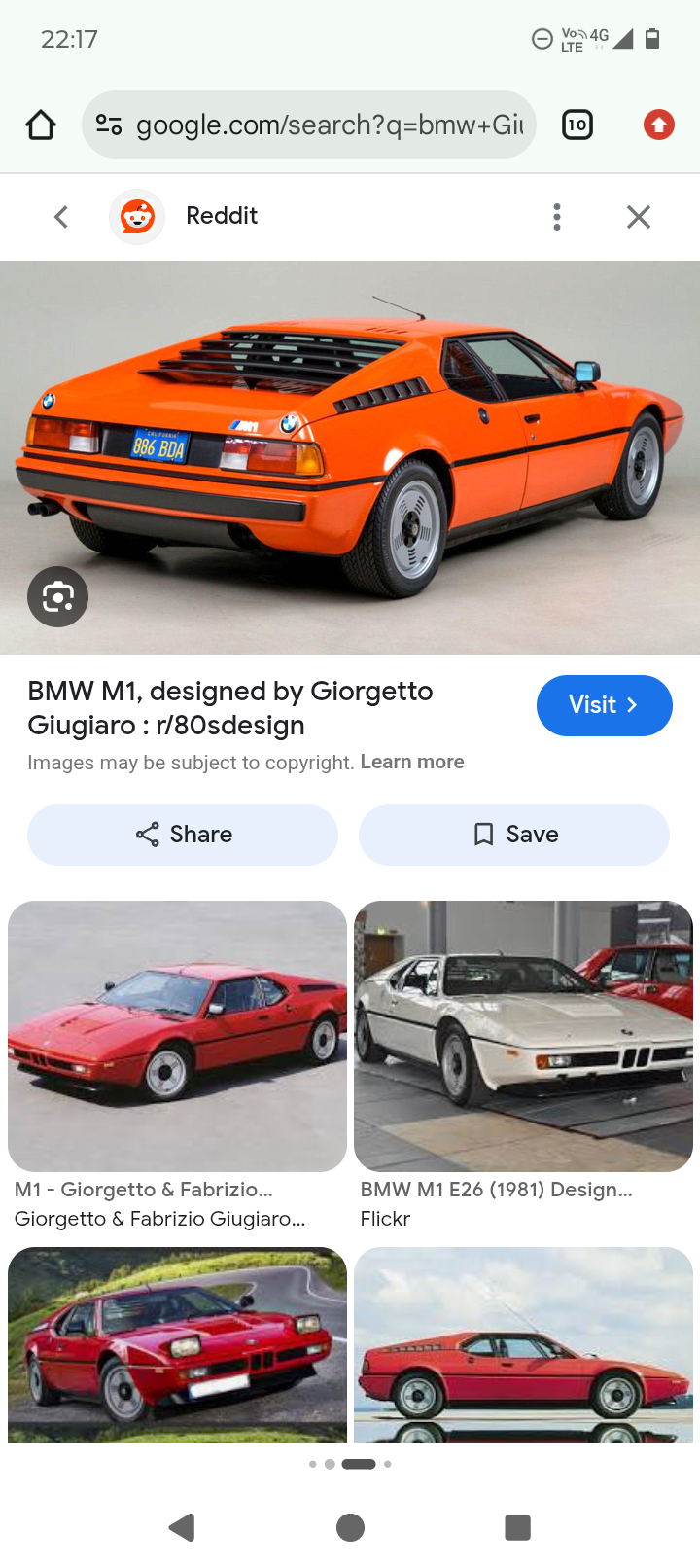Open the Learn more copyright link
The image size is (700, 1568).
click(412, 762)
